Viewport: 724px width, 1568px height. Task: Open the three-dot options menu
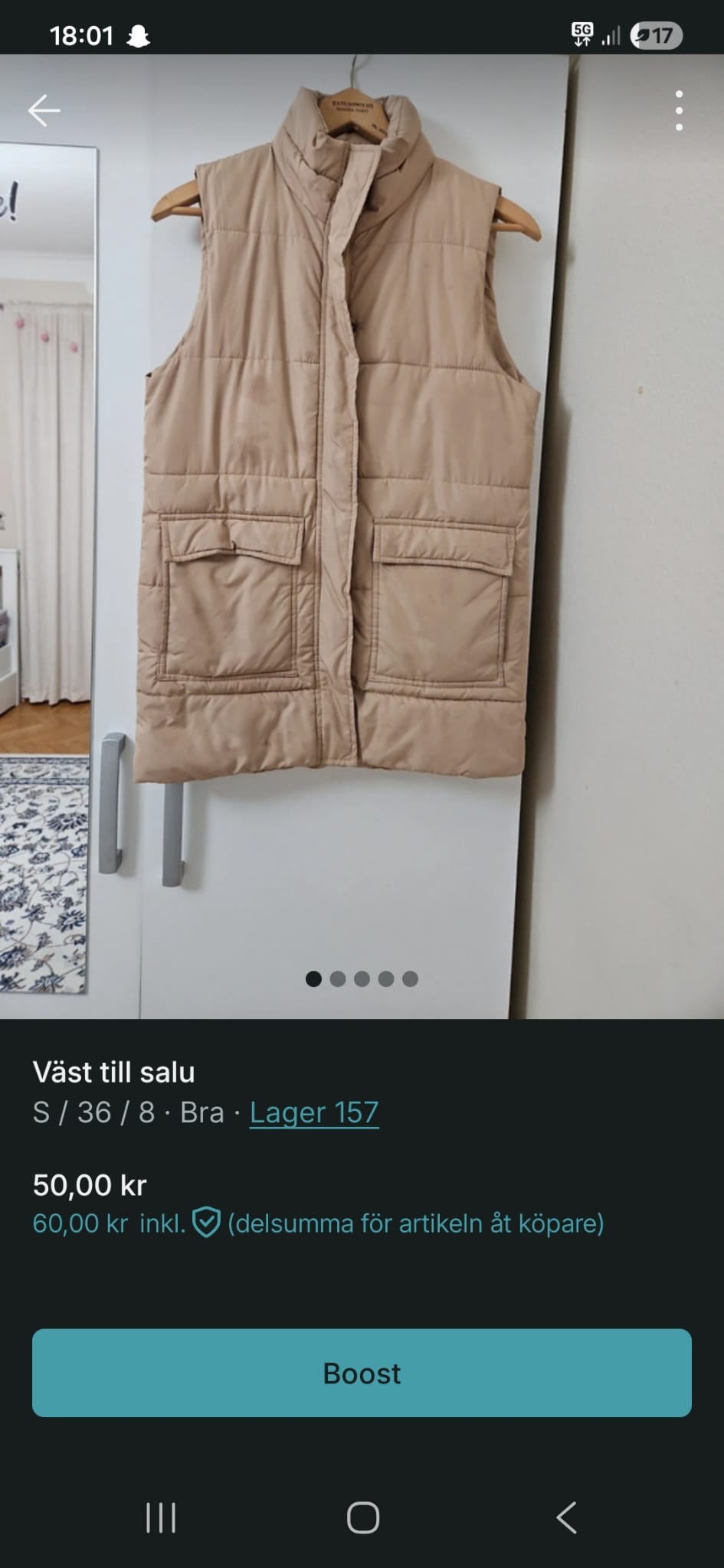(680, 109)
